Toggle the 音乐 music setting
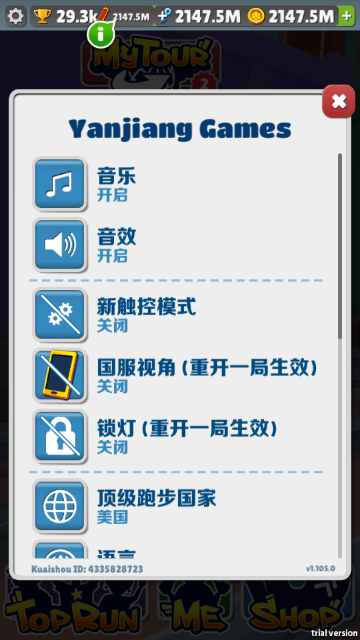This screenshot has width=360, height=640. pyautogui.click(x=60, y=184)
